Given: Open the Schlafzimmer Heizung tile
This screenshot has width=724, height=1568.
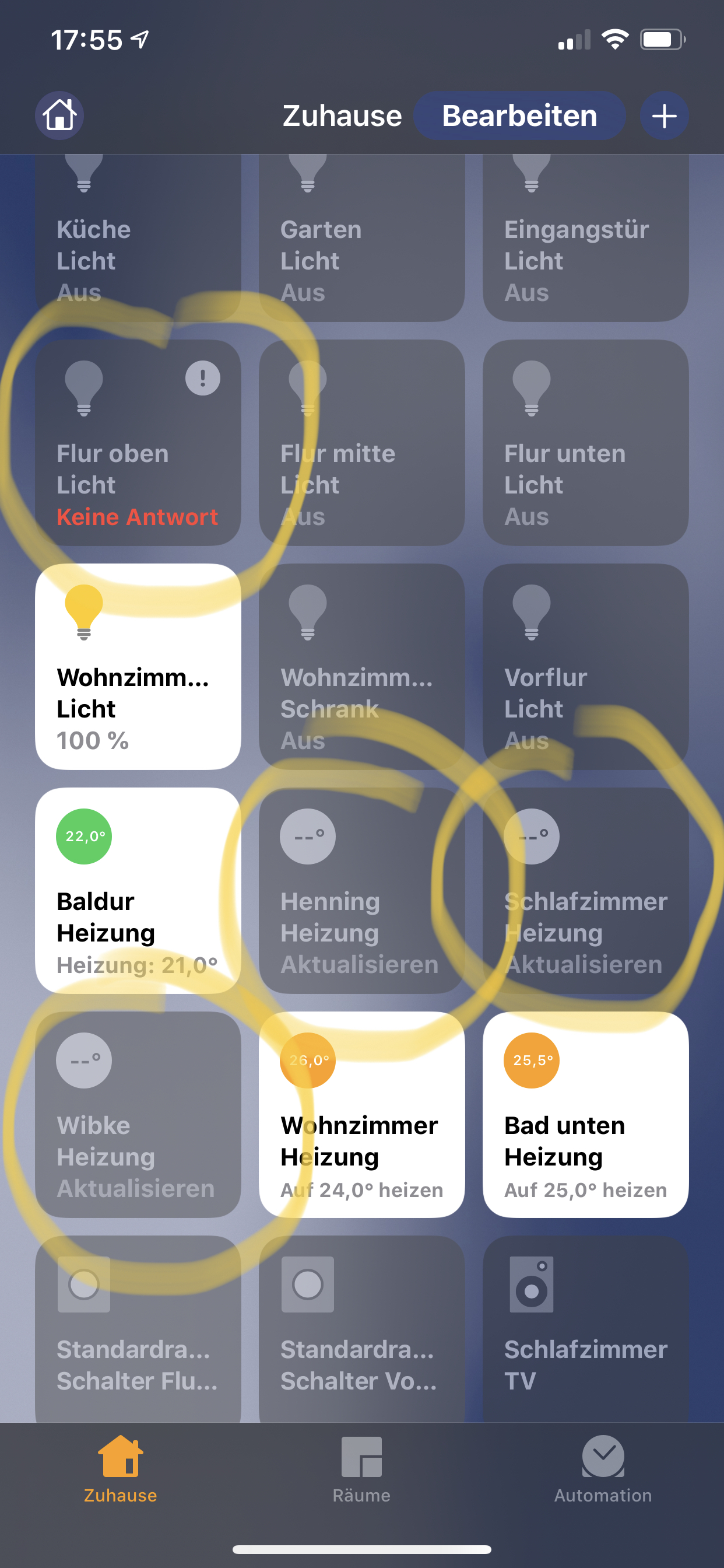Looking at the screenshot, I should pos(585,891).
